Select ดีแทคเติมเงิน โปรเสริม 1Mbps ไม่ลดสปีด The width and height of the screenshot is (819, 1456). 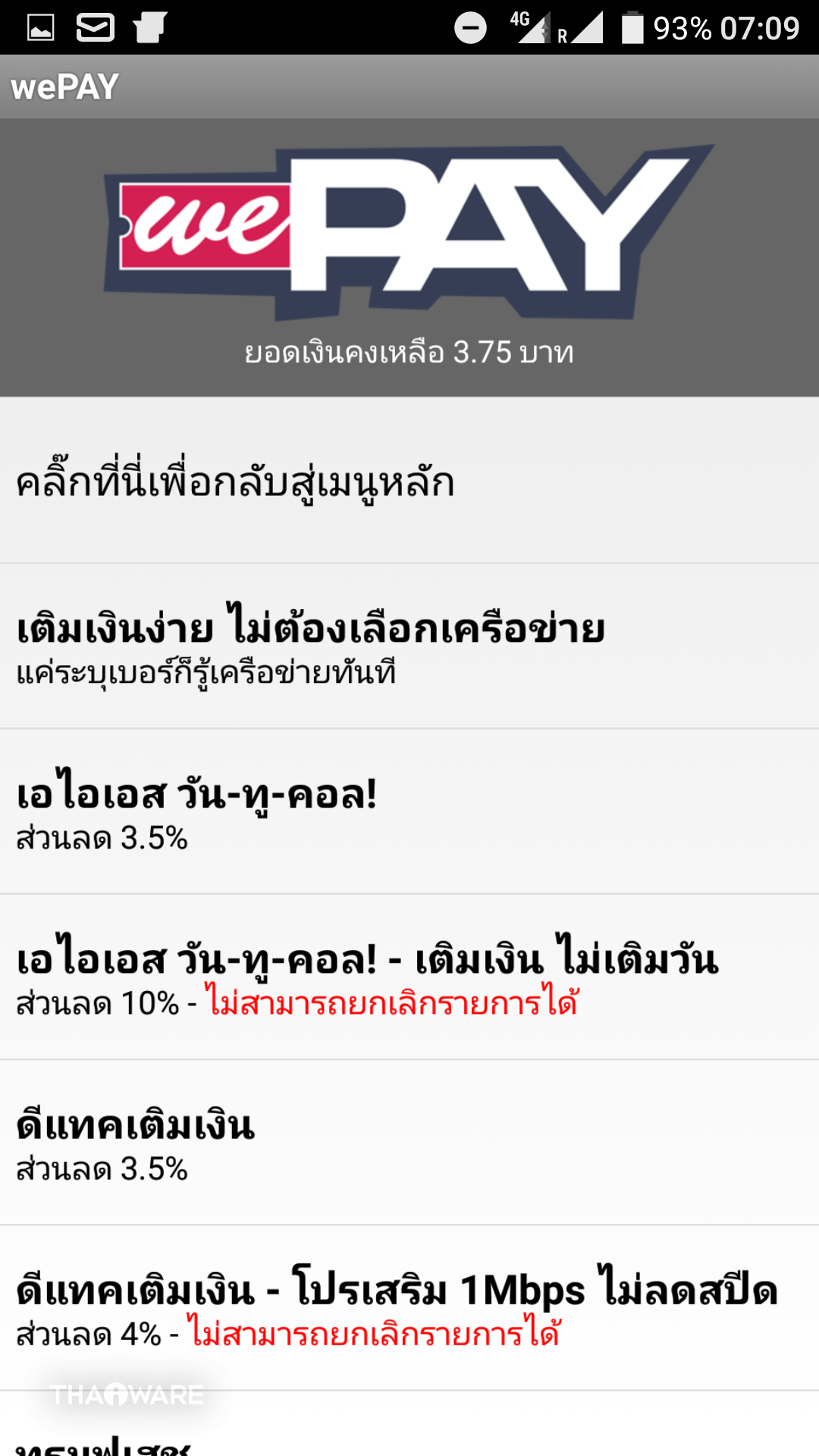point(409,1307)
